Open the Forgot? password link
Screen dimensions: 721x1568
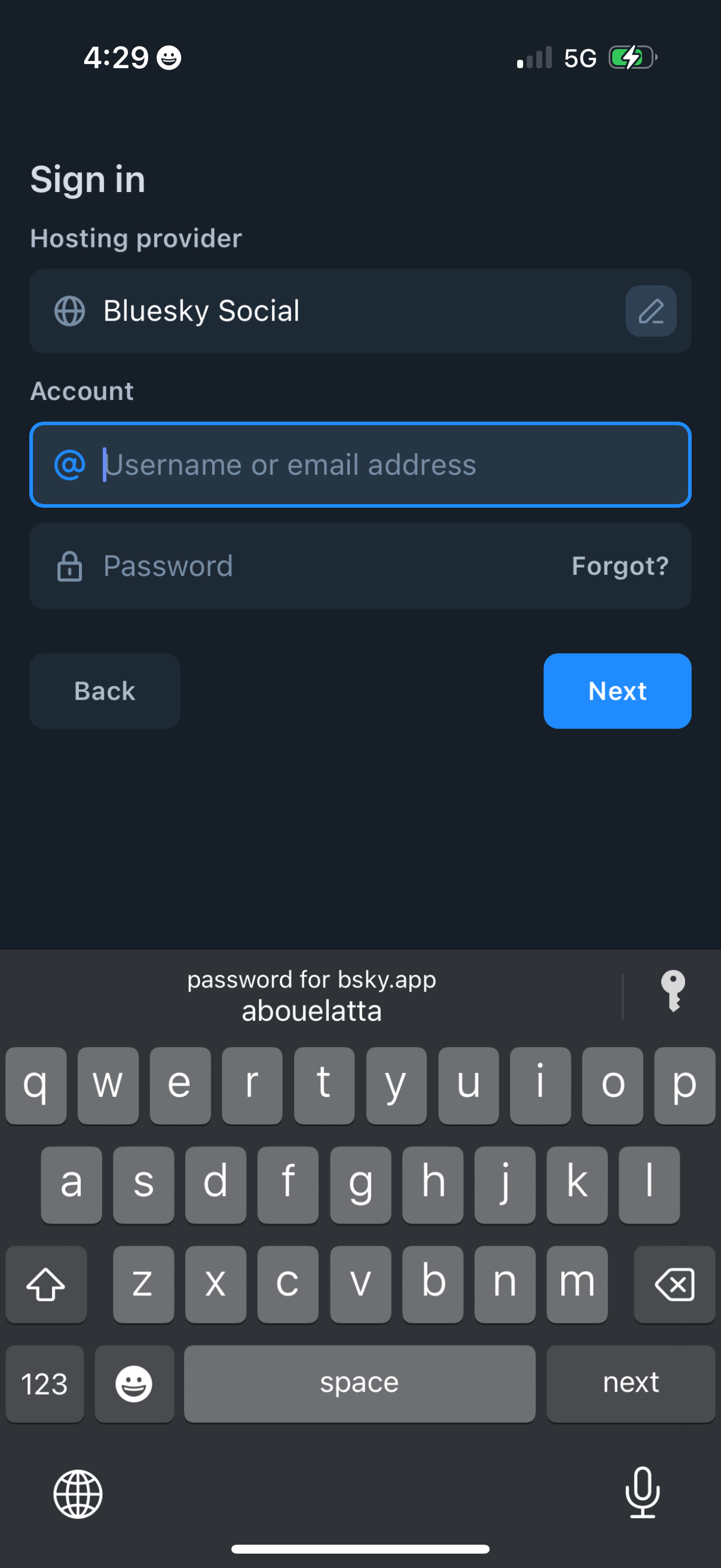620,566
